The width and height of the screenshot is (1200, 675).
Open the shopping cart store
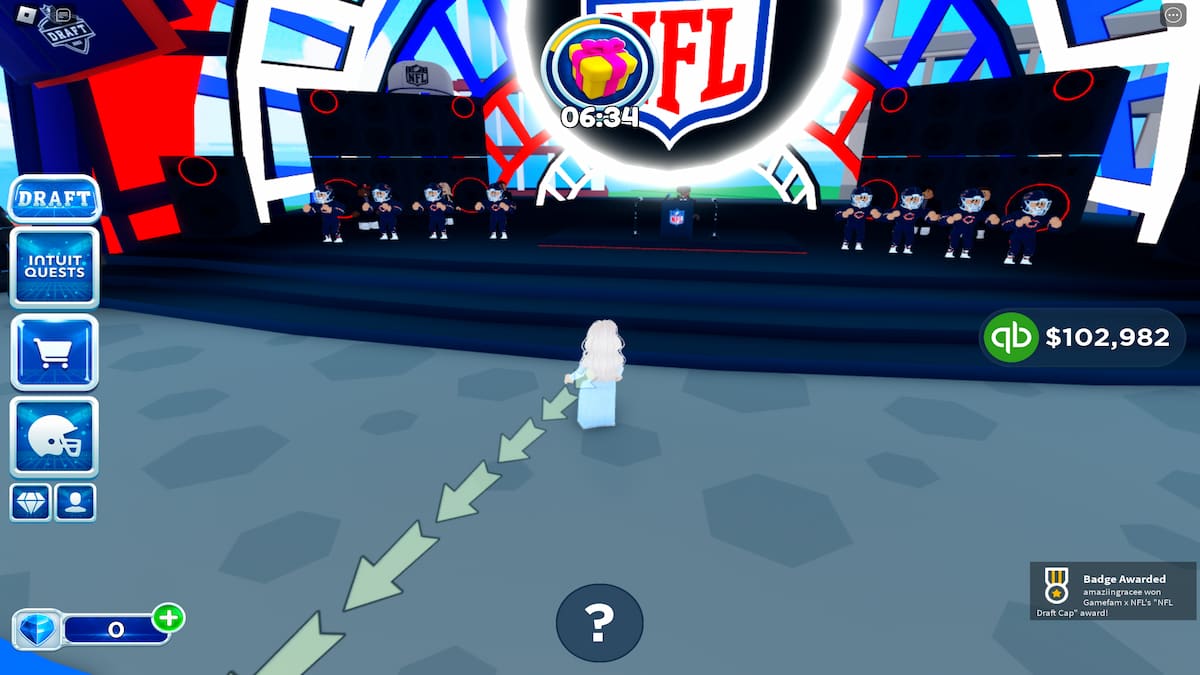click(x=55, y=352)
